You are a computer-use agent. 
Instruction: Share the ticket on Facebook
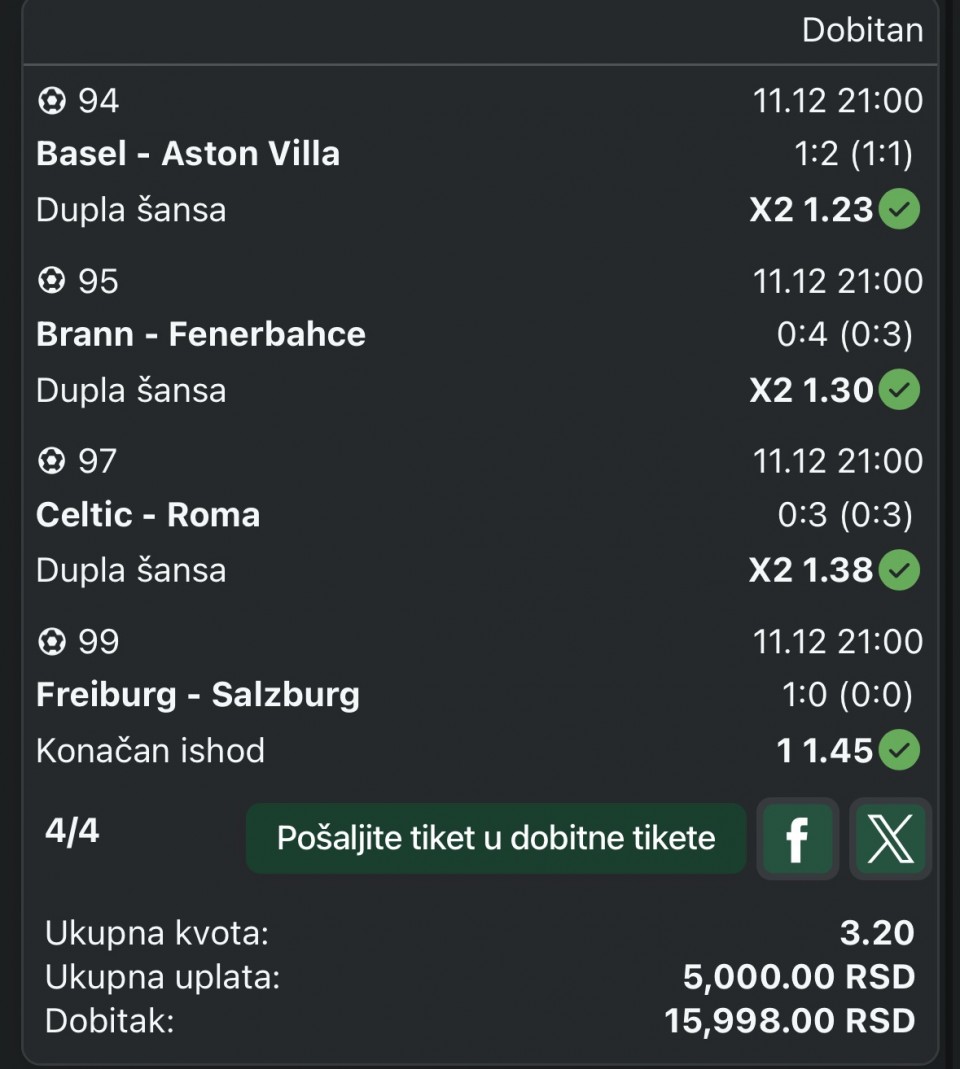(797, 839)
